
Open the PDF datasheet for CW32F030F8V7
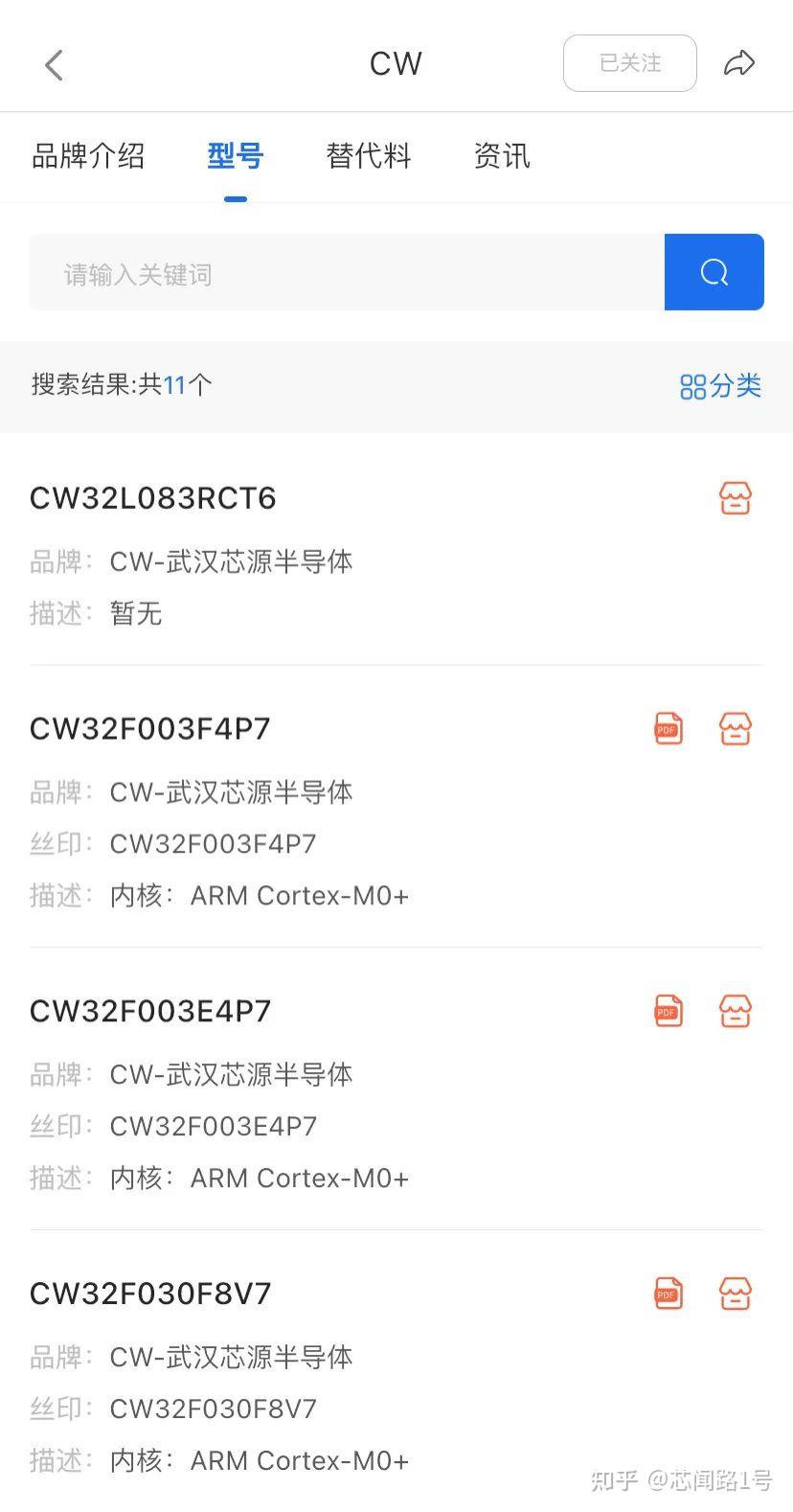pos(668,1293)
